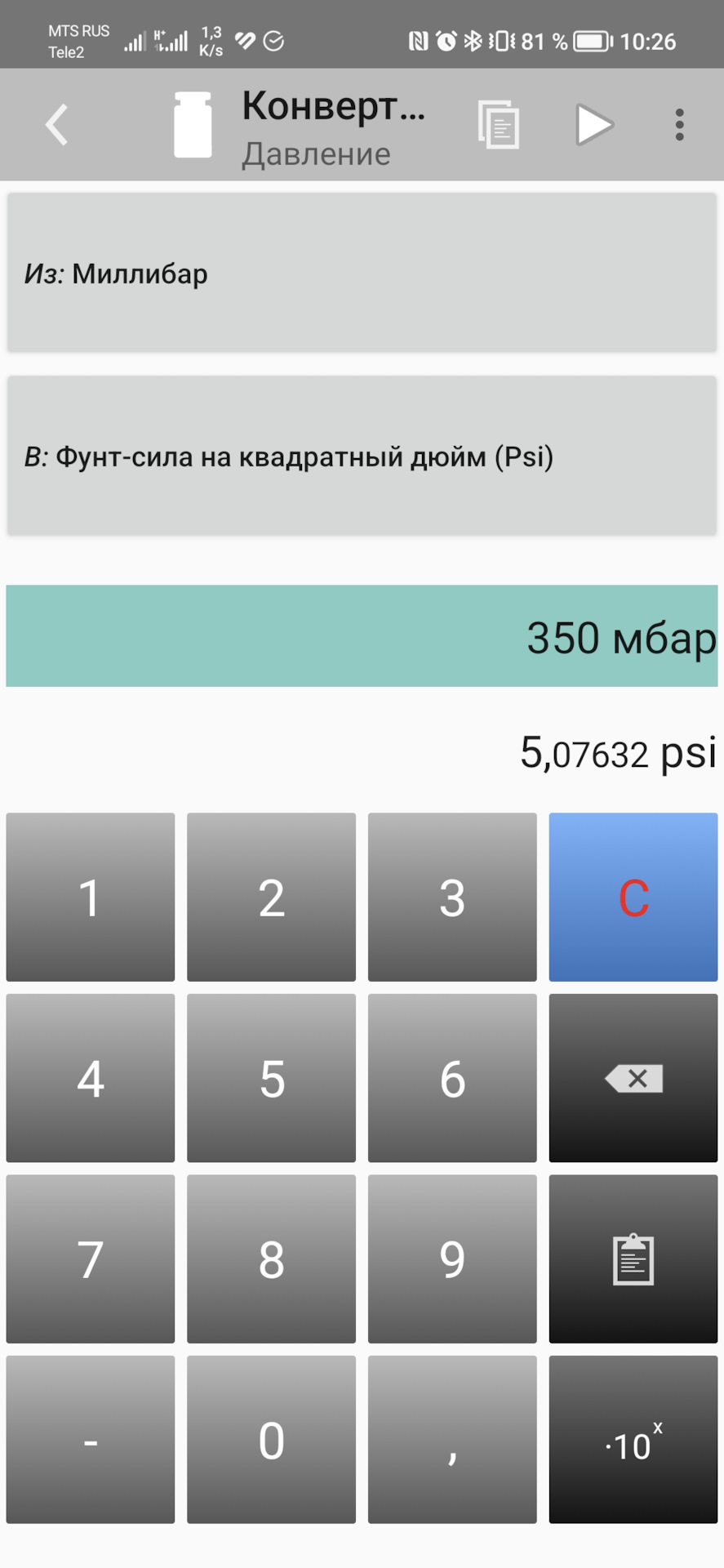Enter an exponent with the ·10ˣ key
This screenshot has width=724, height=1568.
pyautogui.click(x=633, y=1440)
